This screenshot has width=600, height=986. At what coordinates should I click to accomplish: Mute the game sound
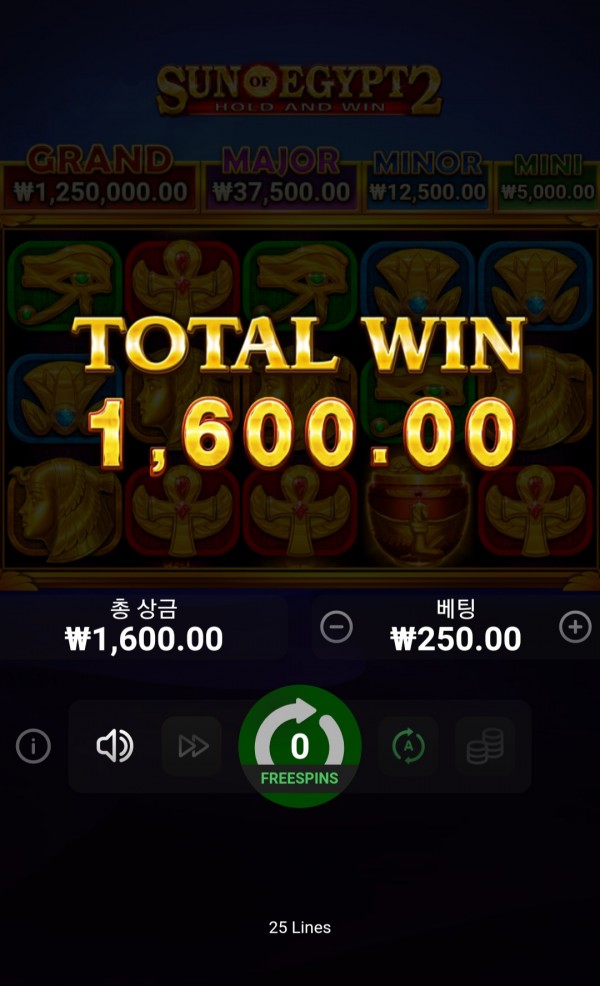tap(114, 746)
